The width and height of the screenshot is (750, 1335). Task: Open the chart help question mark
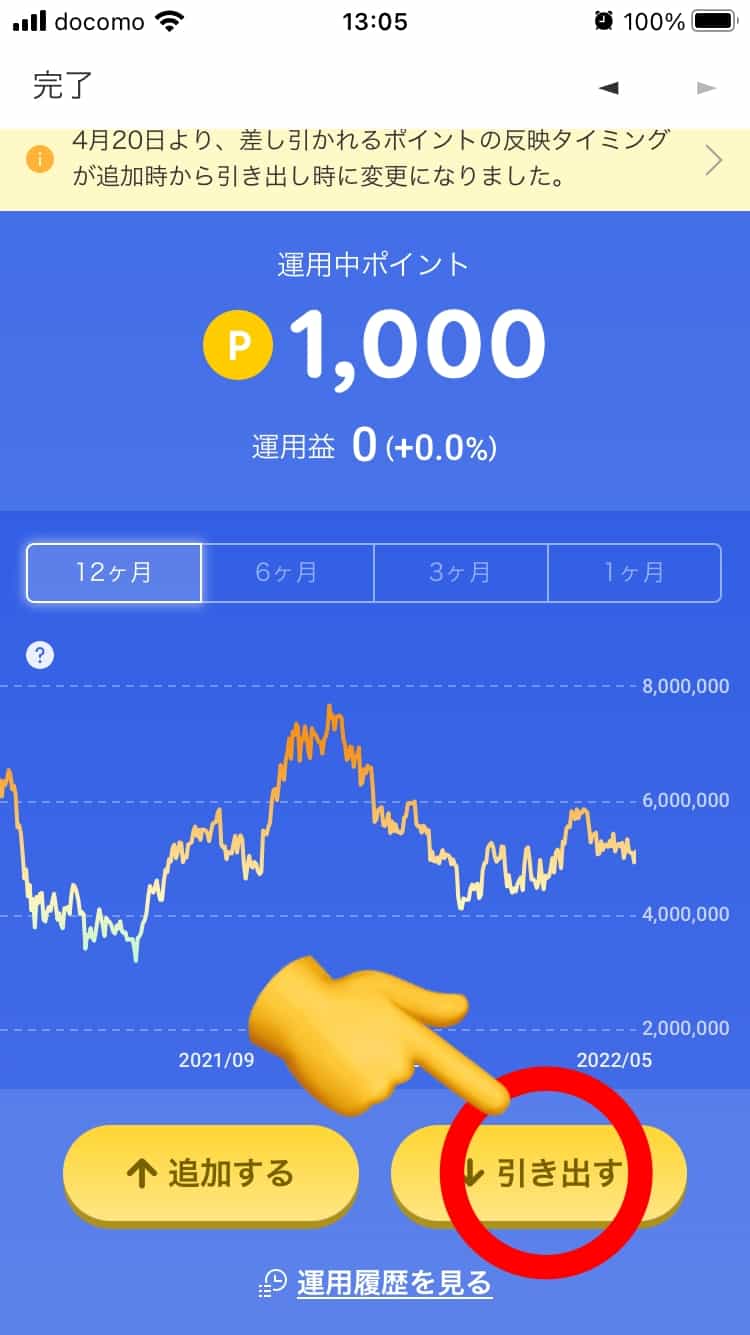pyautogui.click(x=40, y=656)
